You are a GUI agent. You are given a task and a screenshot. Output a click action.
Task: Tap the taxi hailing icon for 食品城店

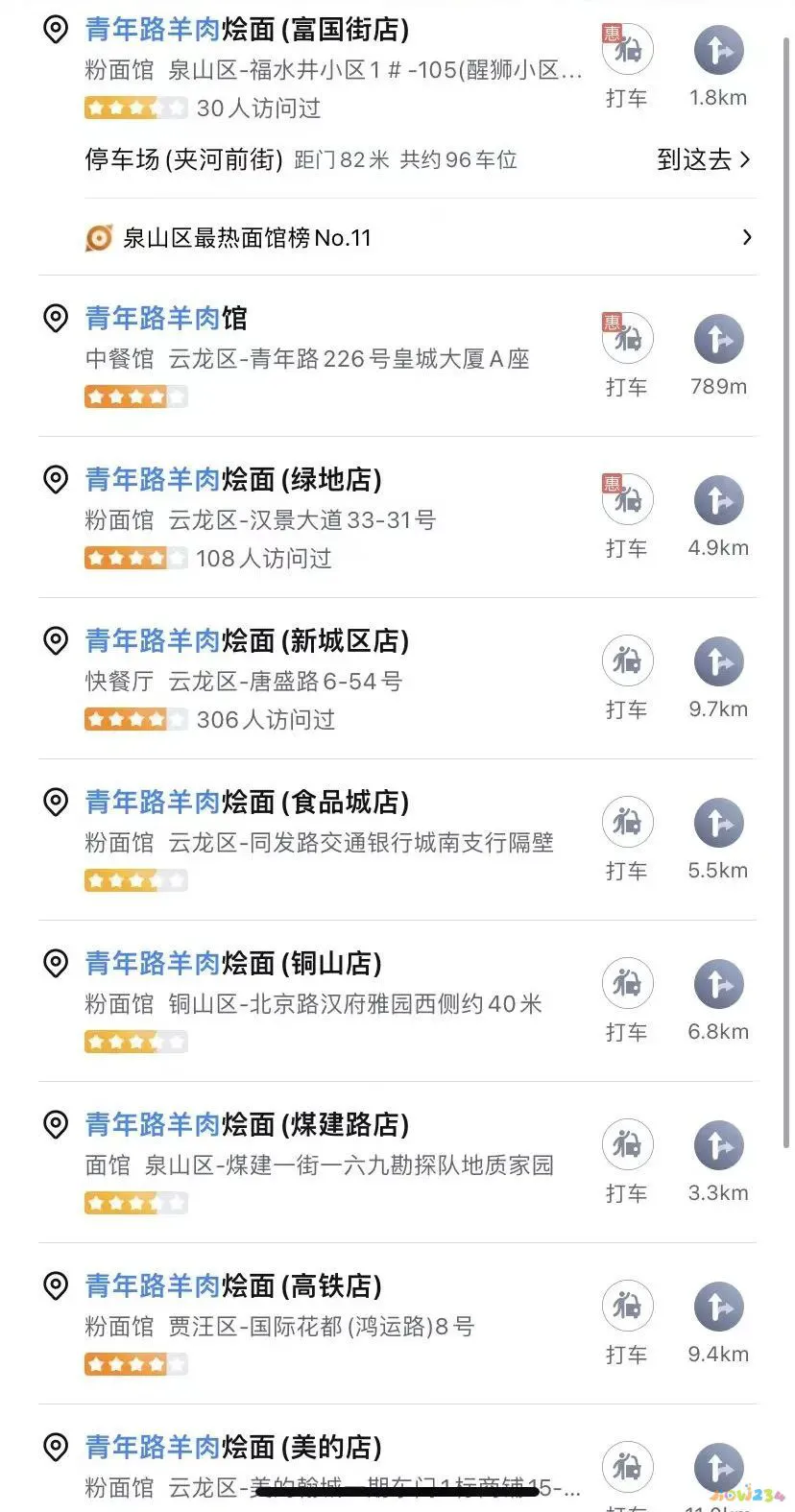click(x=627, y=822)
